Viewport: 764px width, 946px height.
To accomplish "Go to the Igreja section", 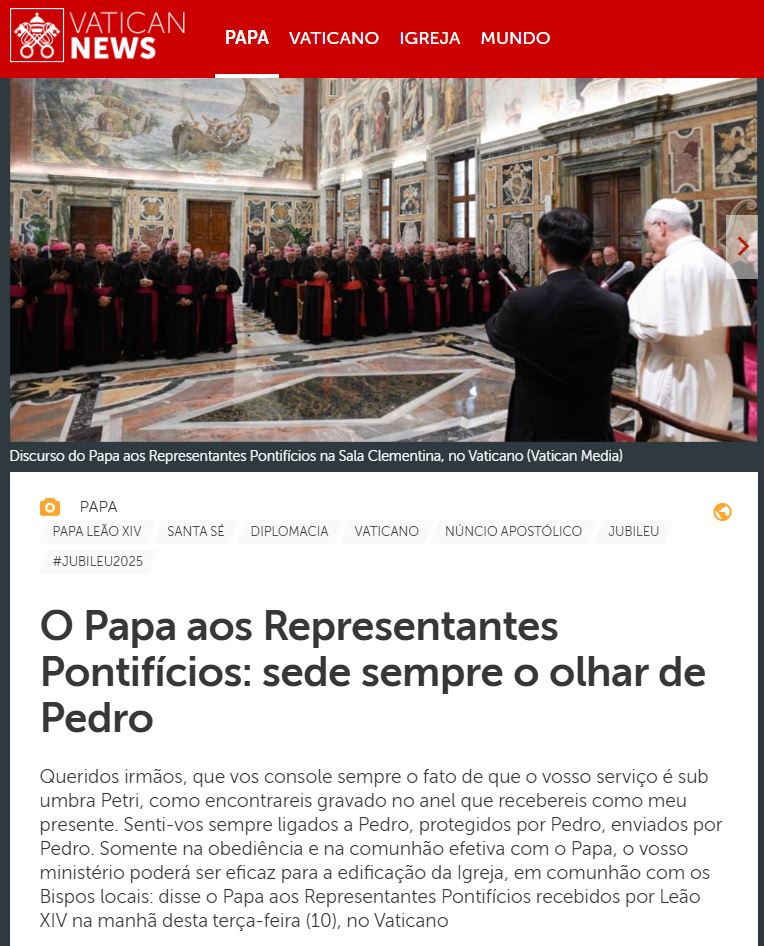I will pyautogui.click(x=430, y=38).
